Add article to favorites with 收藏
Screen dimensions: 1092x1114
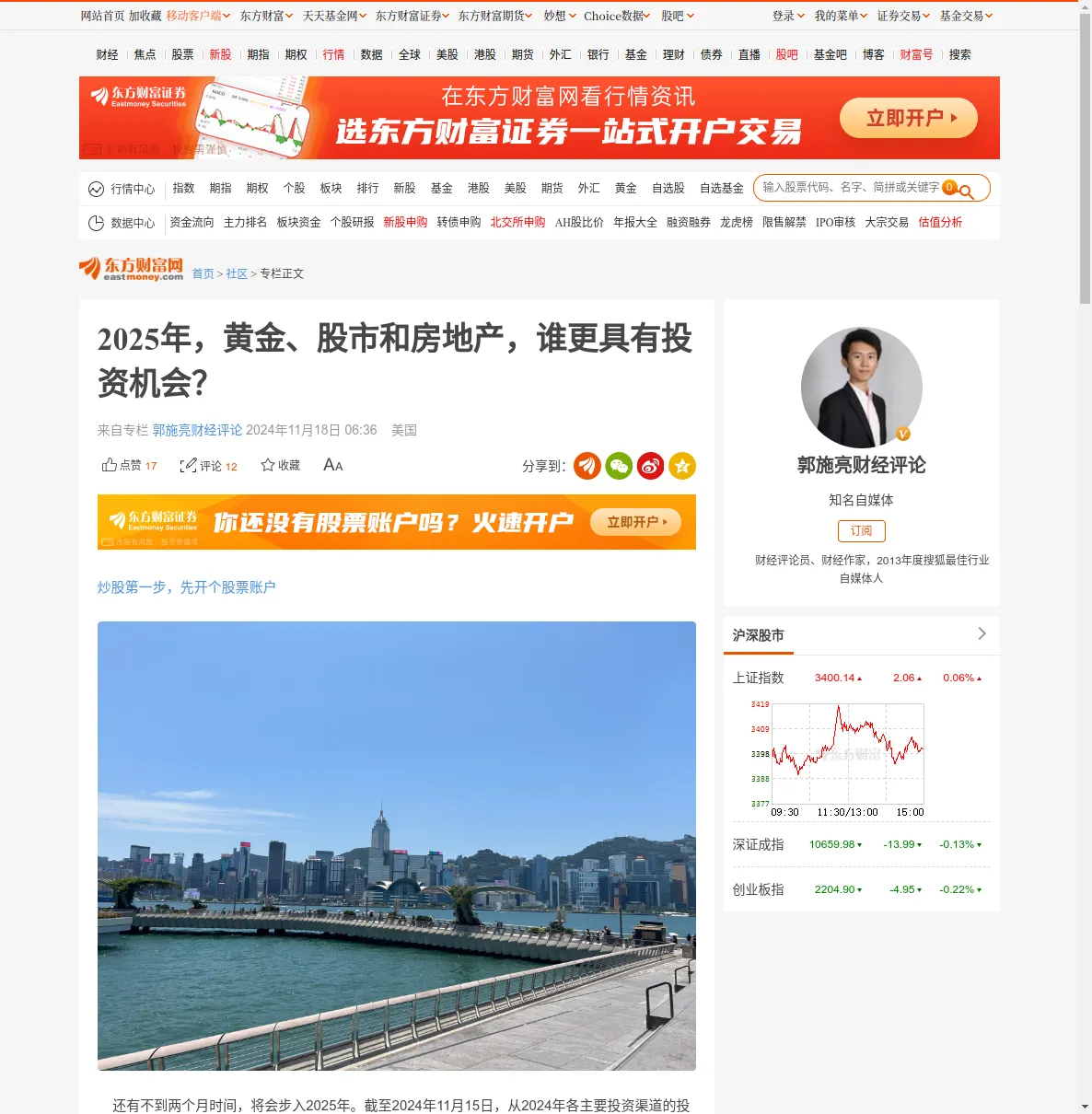point(281,466)
